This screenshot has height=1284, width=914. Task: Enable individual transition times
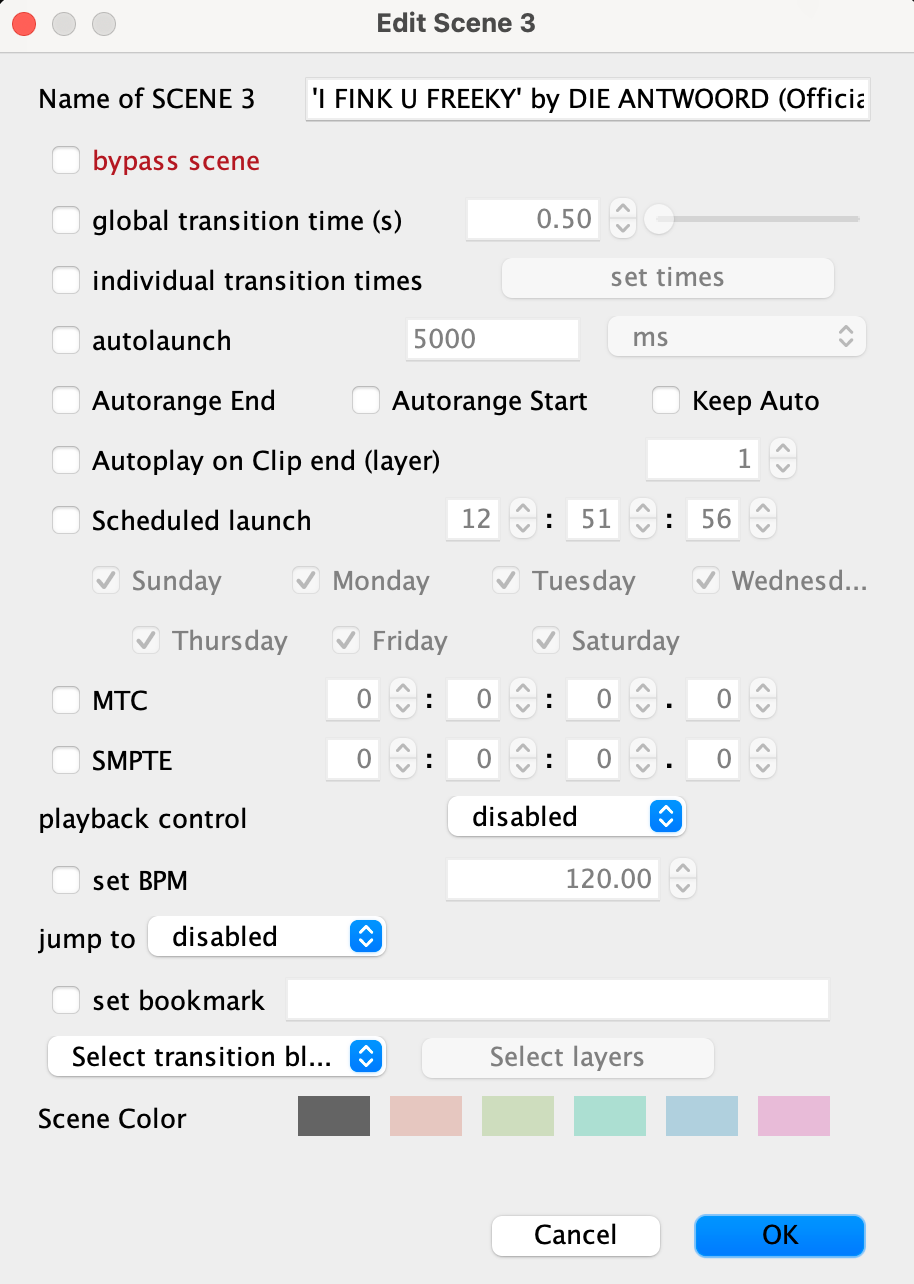pyautogui.click(x=66, y=281)
